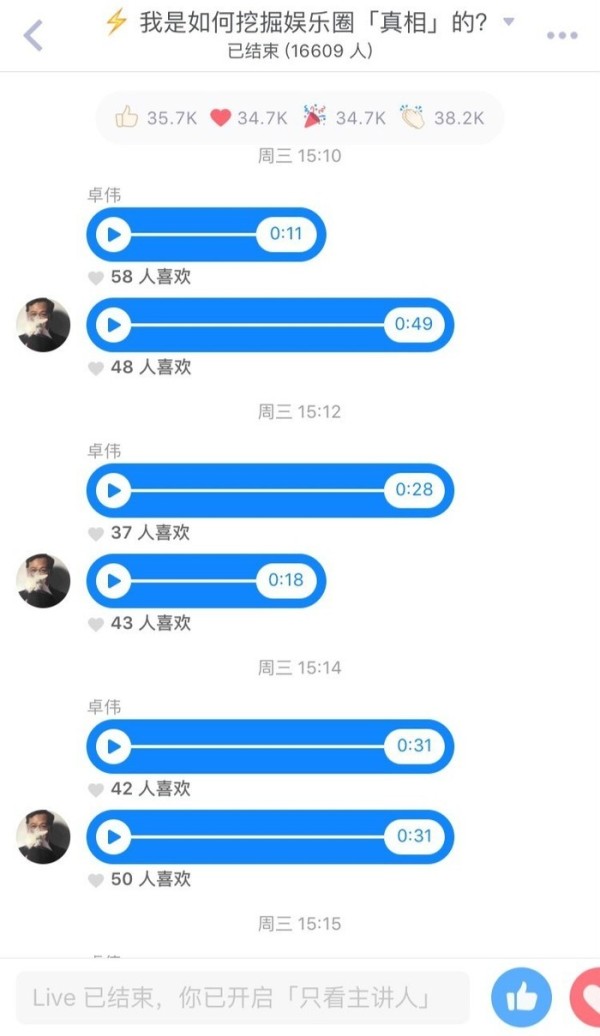
Task: Send a thumbs-up reaction at bottom
Action: (x=521, y=997)
